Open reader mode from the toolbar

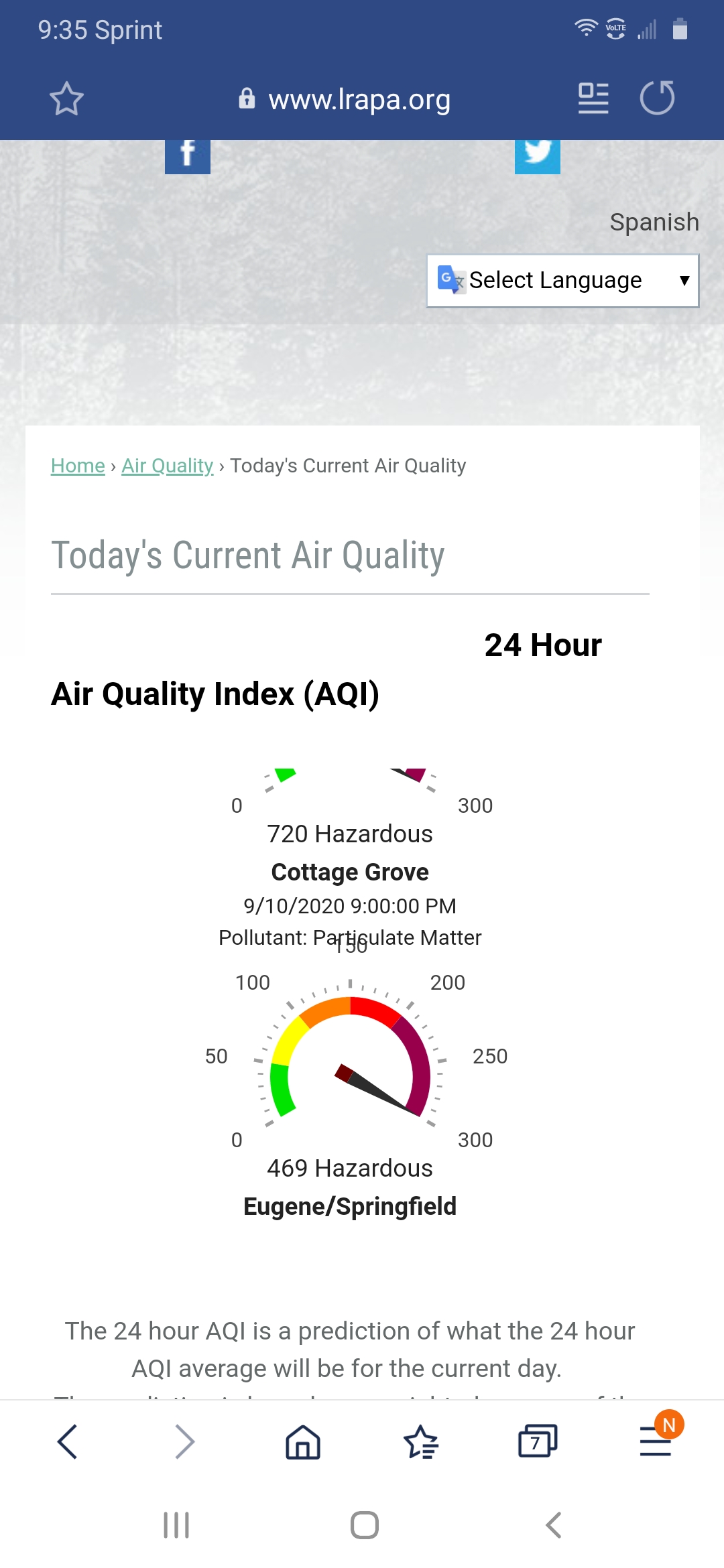point(593,99)
